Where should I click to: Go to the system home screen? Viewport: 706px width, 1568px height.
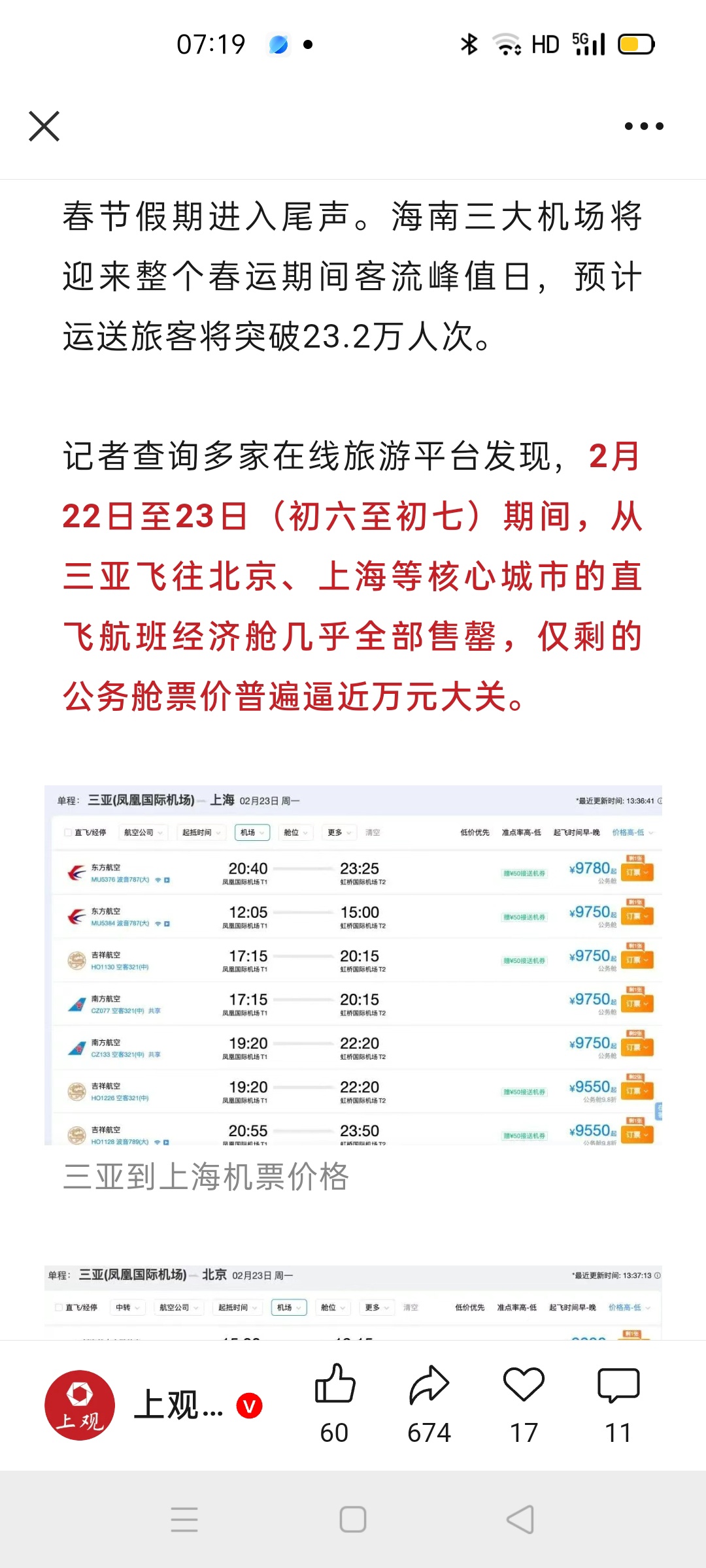(x=353, y=1520)
